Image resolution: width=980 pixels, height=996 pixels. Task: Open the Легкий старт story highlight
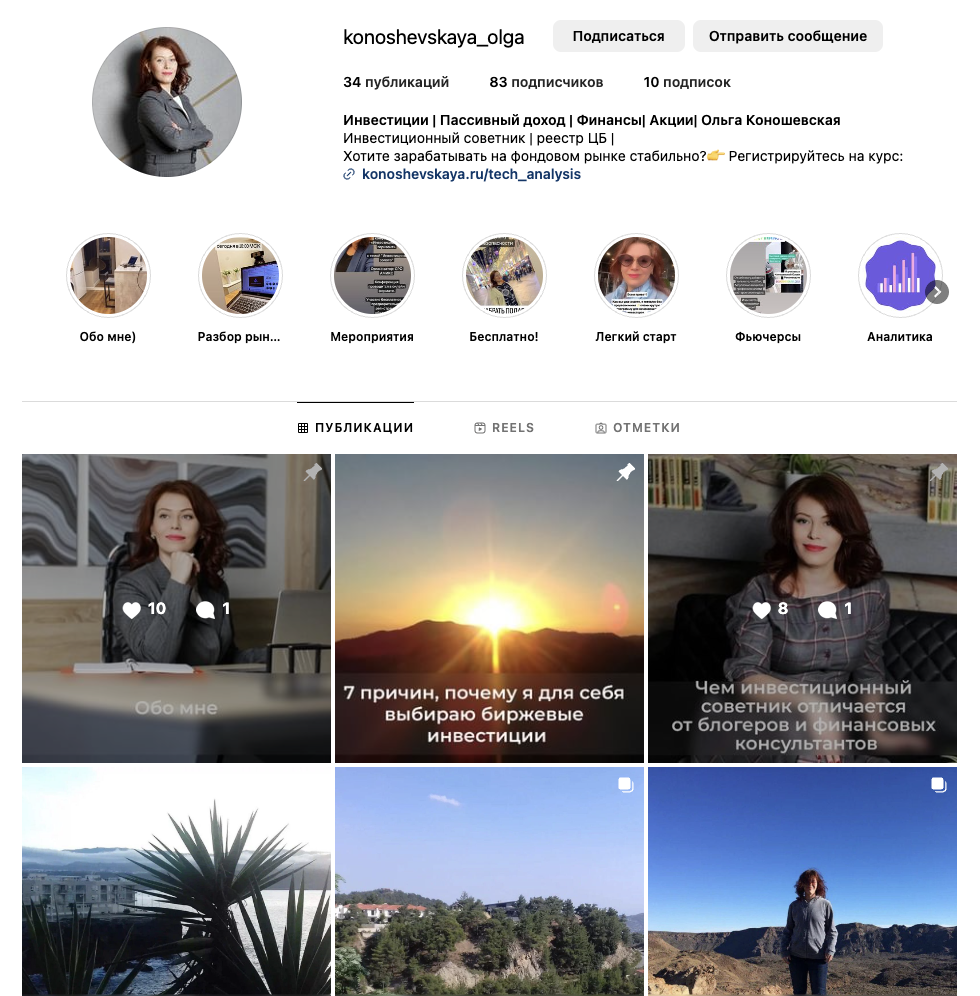pyautogui.click(x=636, y=276)
